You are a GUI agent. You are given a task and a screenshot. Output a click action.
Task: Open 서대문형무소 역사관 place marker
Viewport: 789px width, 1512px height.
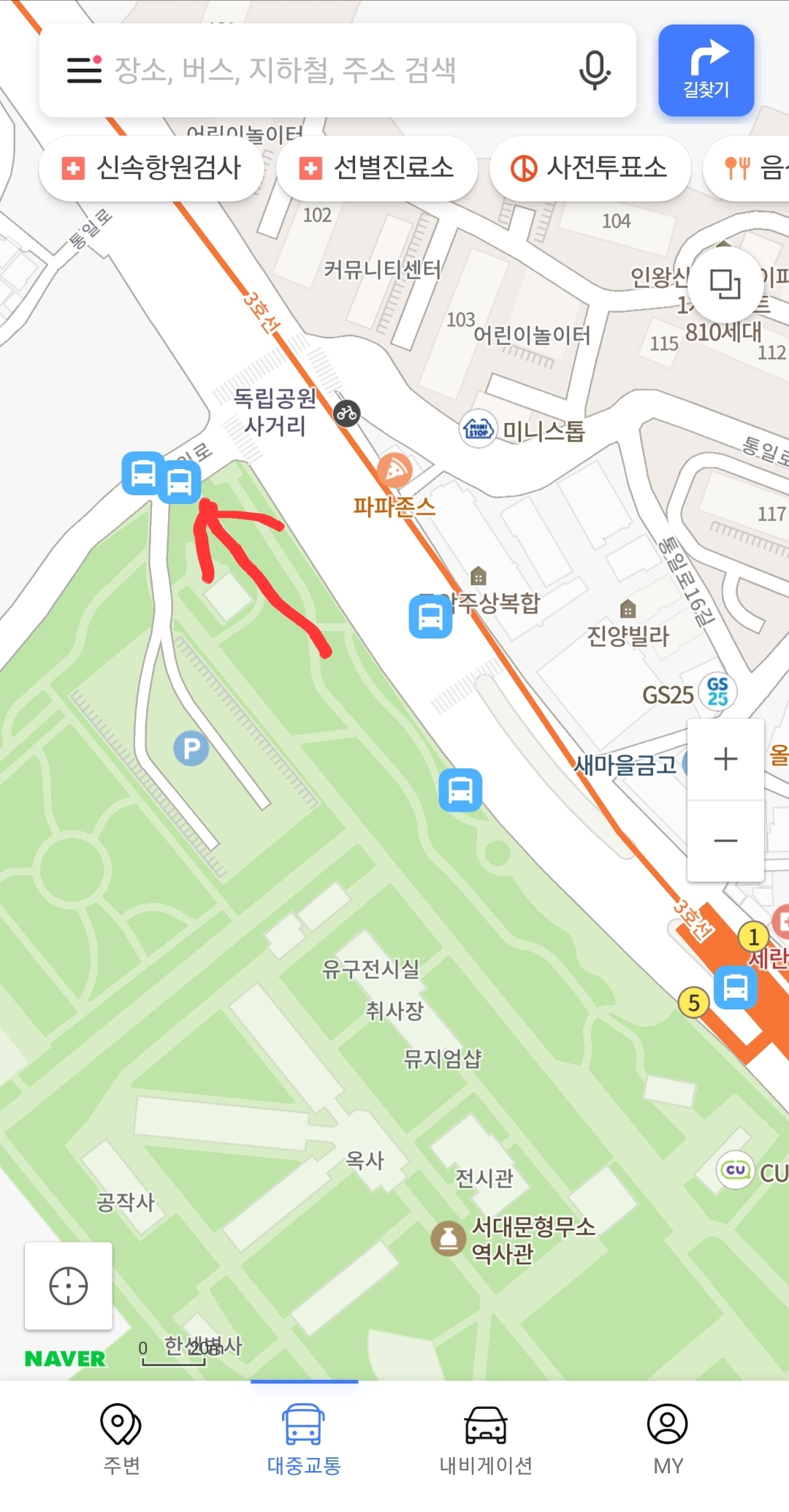(449, 1239)
